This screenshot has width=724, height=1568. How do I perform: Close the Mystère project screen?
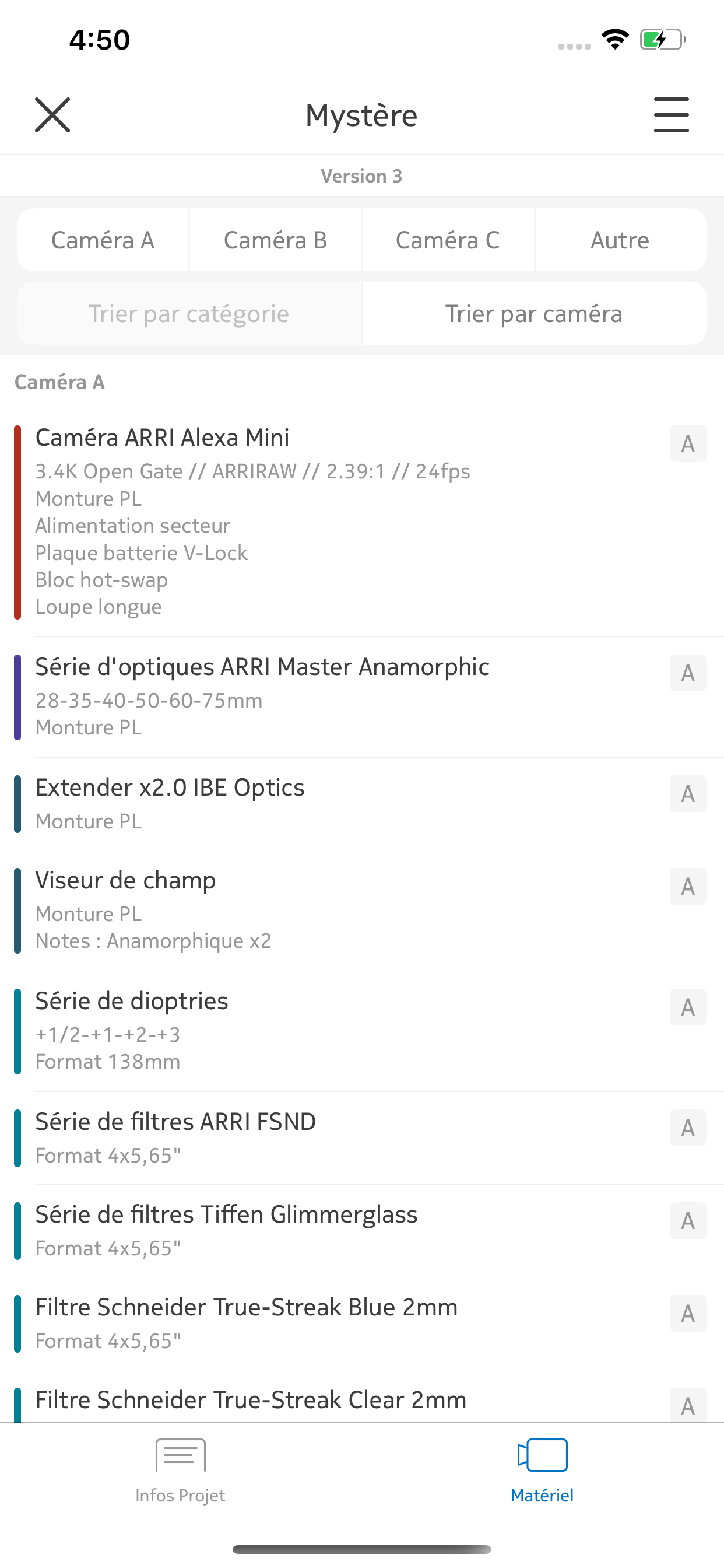point(52,114)
